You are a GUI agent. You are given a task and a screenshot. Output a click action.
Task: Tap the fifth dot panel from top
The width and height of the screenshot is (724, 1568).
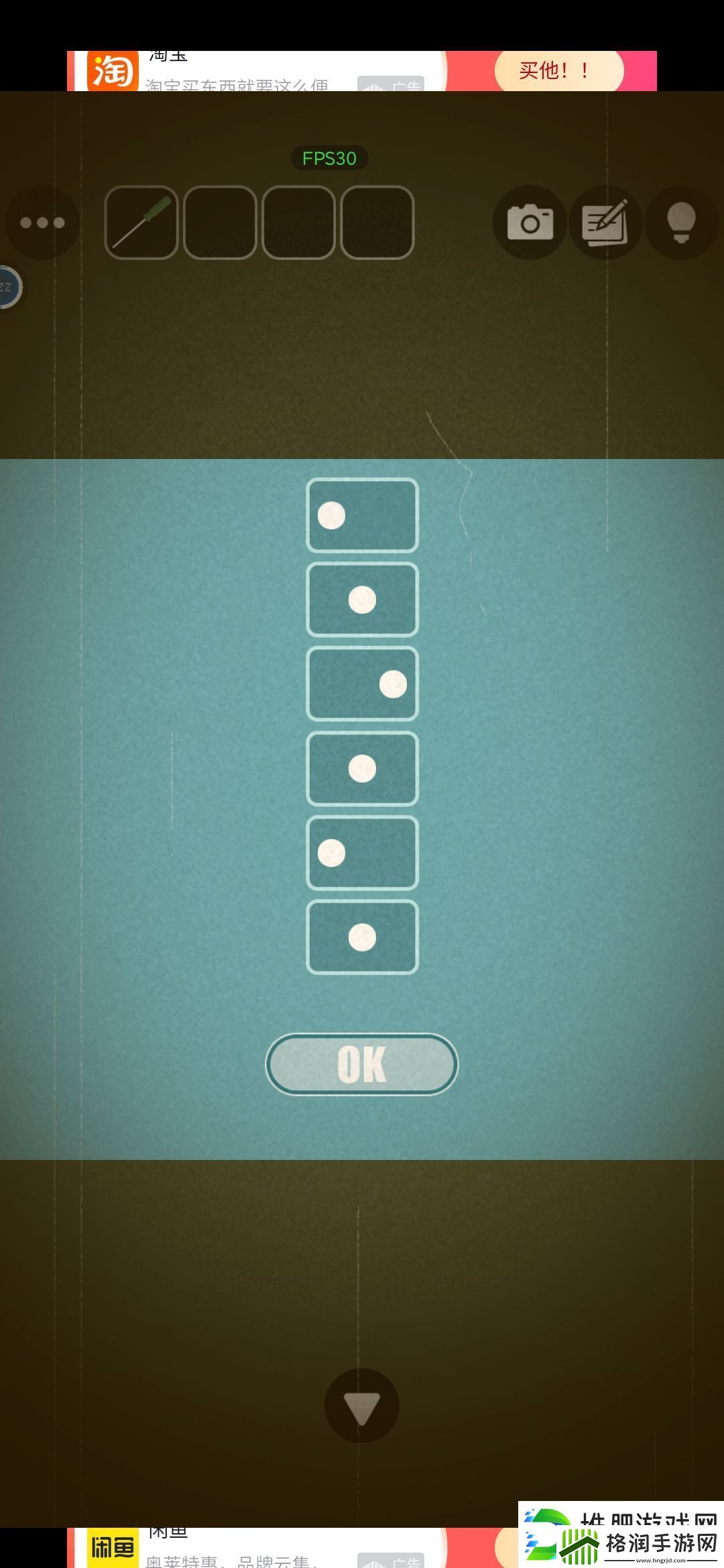point(362,853)
